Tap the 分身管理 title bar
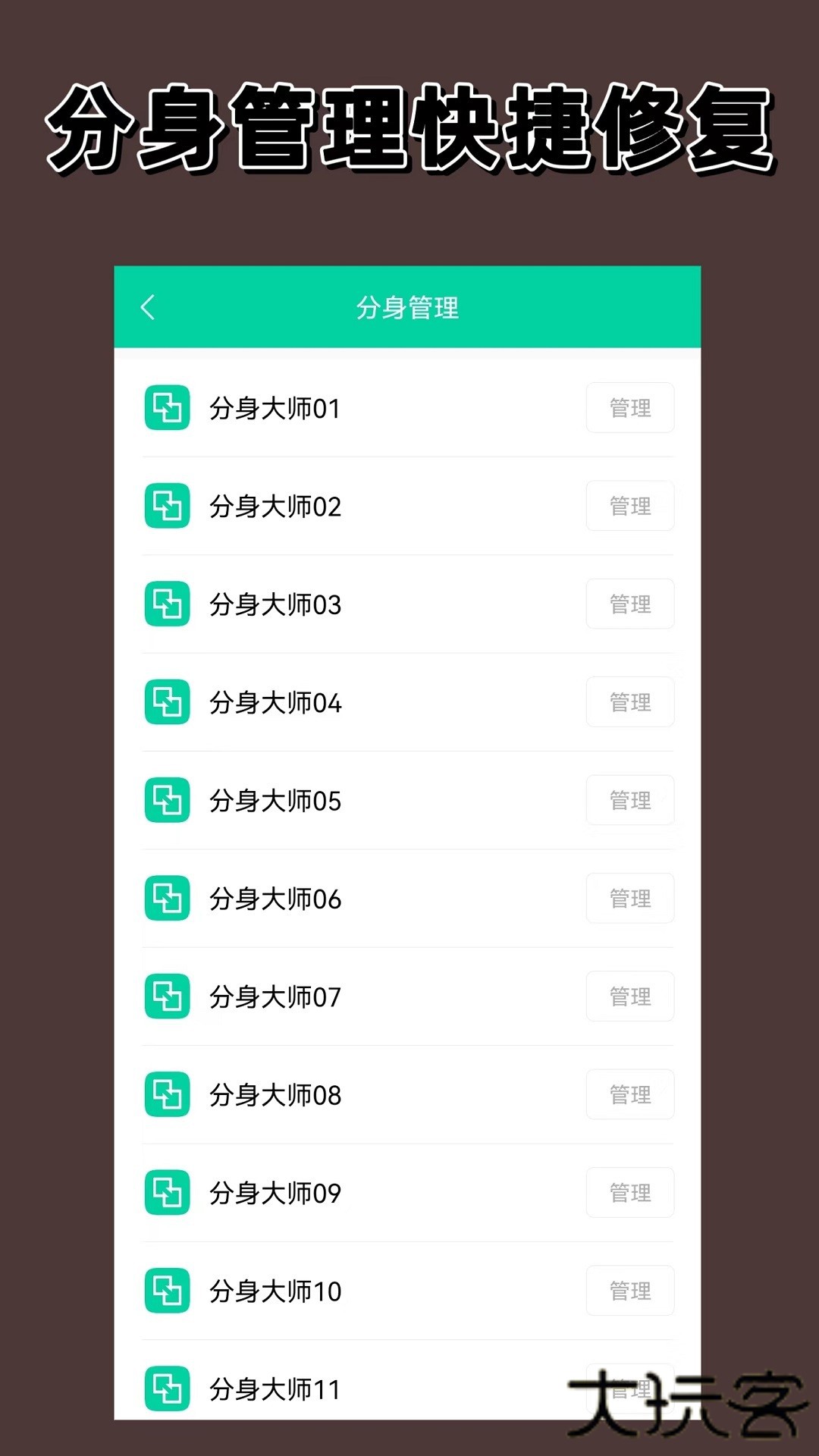Screen dimensions: 819x1456 (409, 308)
